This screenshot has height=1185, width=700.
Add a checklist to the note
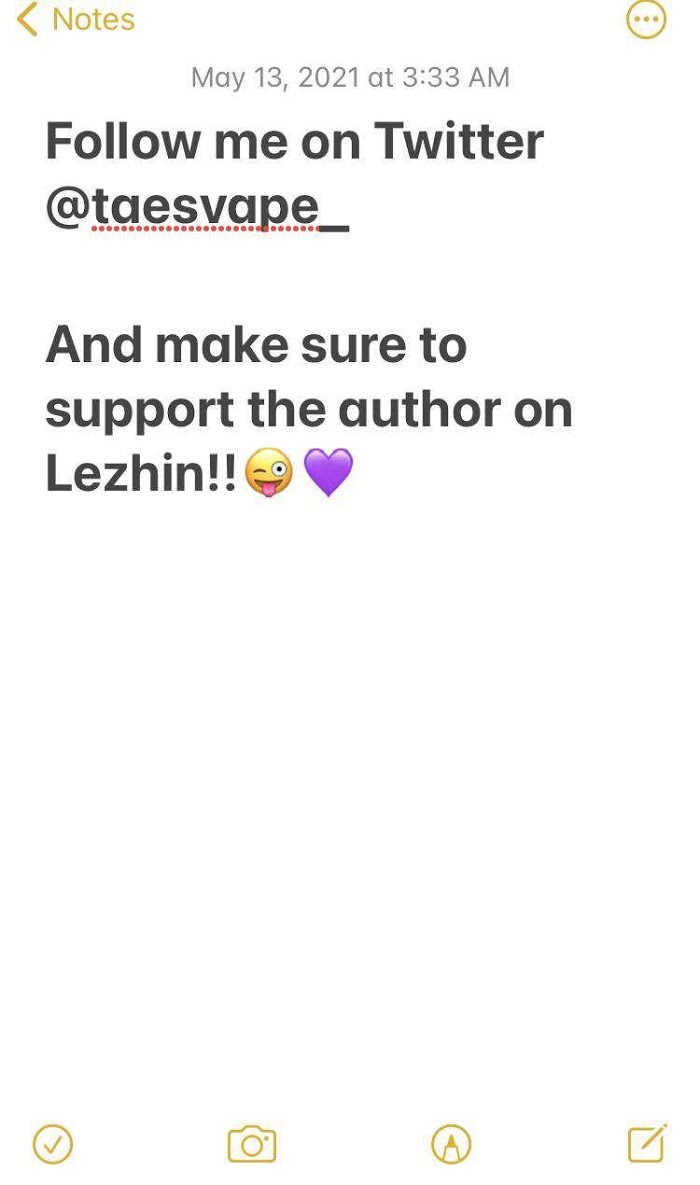(x=53, y=1144)
